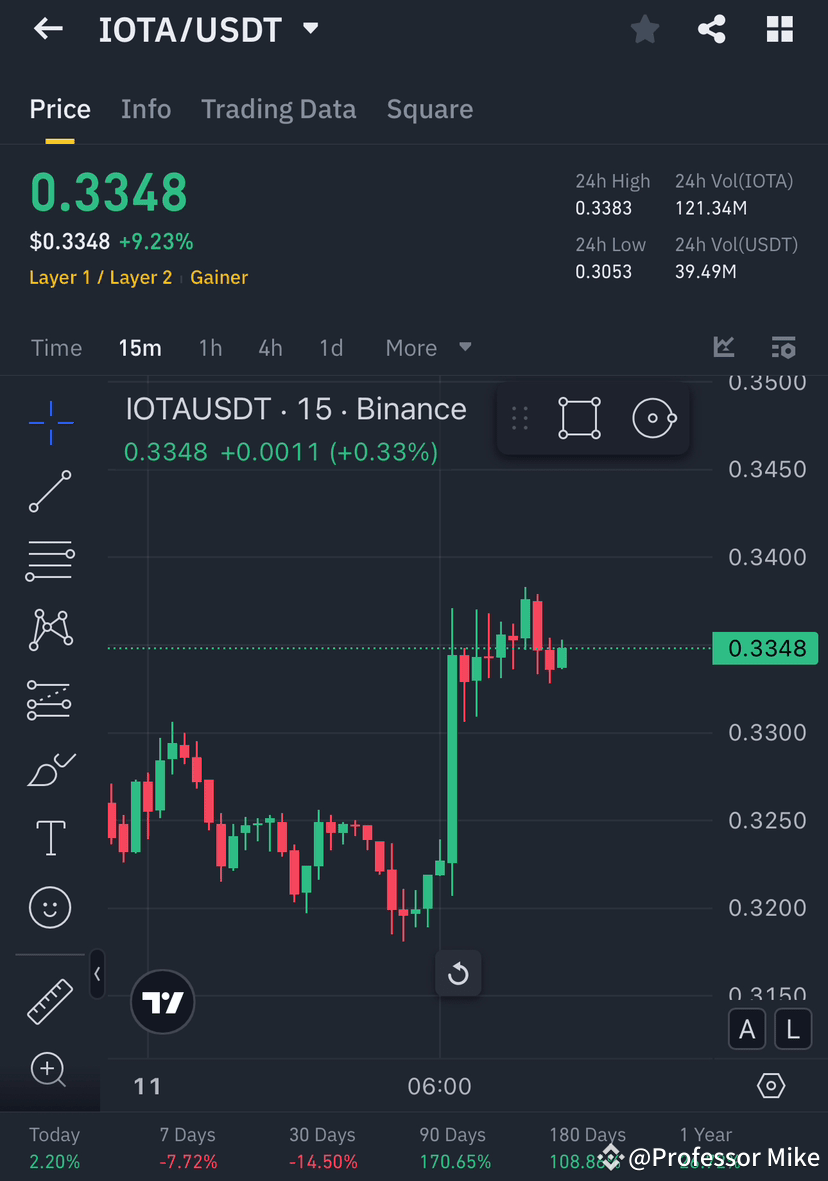Switch to the Trading Data tab
Viewport: 828px width, 1181px height.
click(x=278, y=108)
